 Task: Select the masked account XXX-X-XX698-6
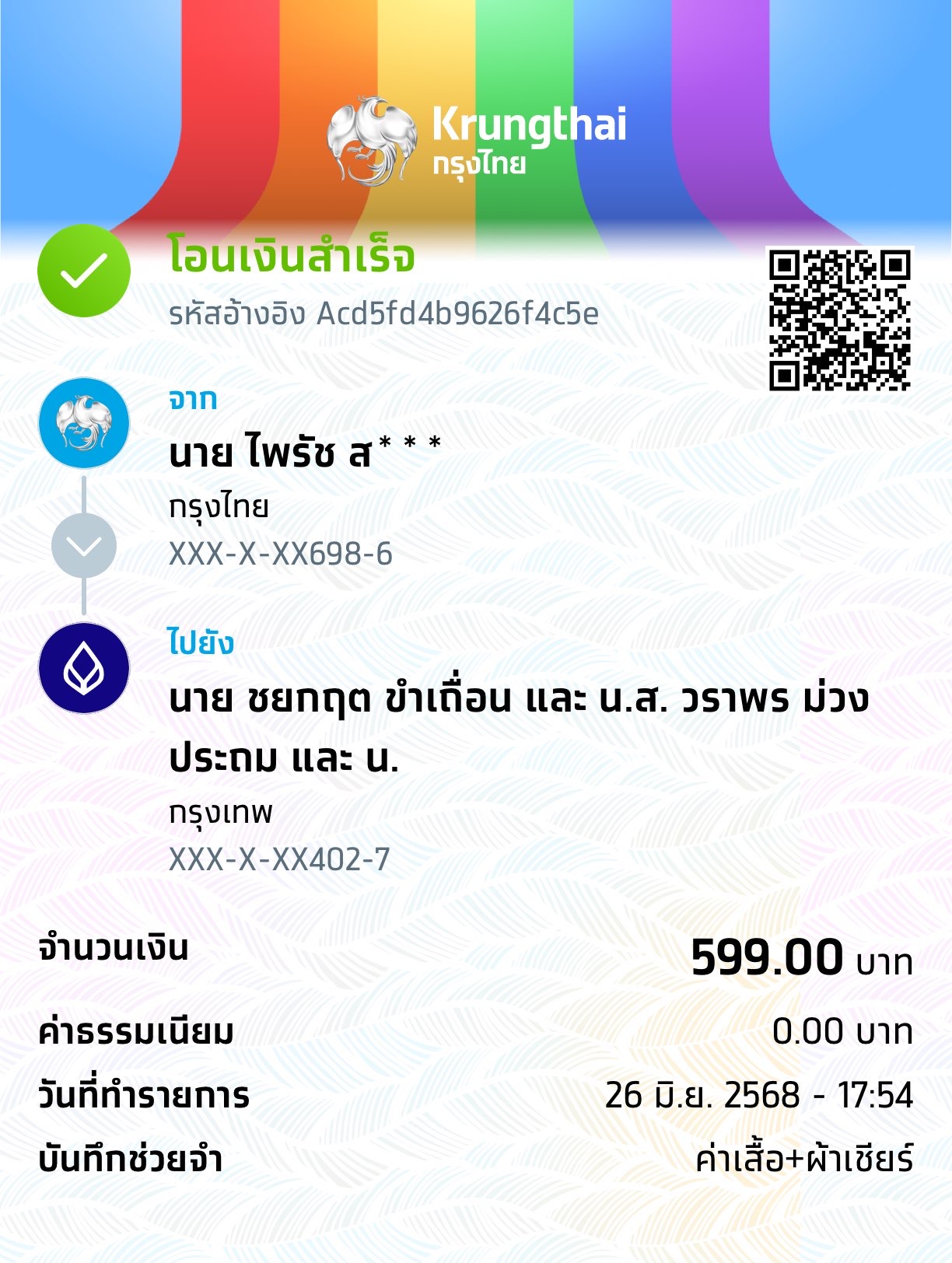[x=282, y=554]
